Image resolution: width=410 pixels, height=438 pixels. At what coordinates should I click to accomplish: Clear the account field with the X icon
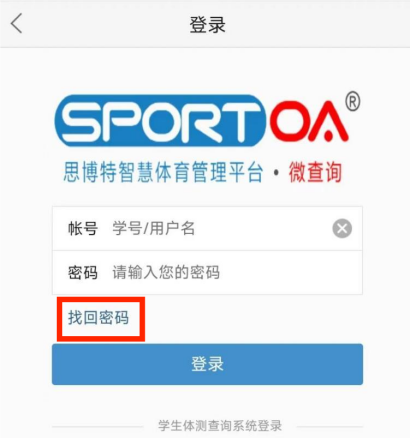[x=342, y=228]
